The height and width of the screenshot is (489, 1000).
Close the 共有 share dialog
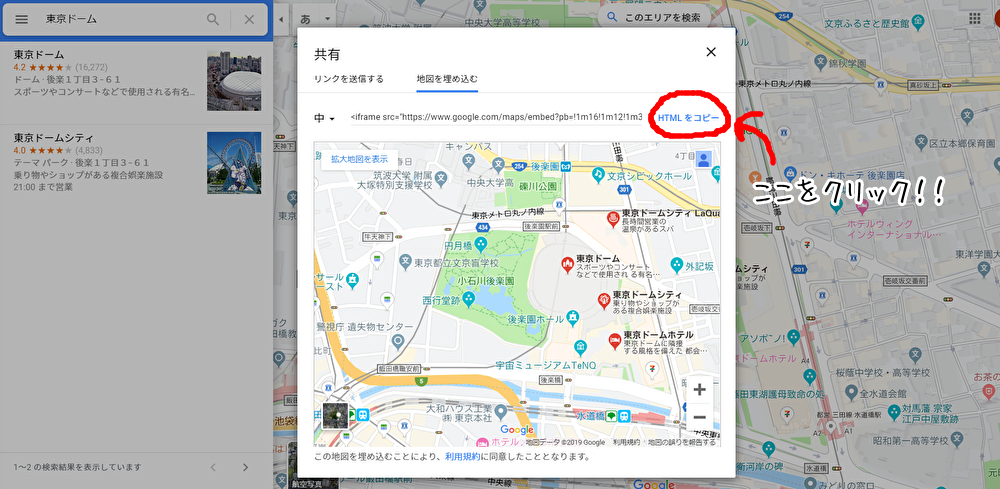click(x=711, y=52)
